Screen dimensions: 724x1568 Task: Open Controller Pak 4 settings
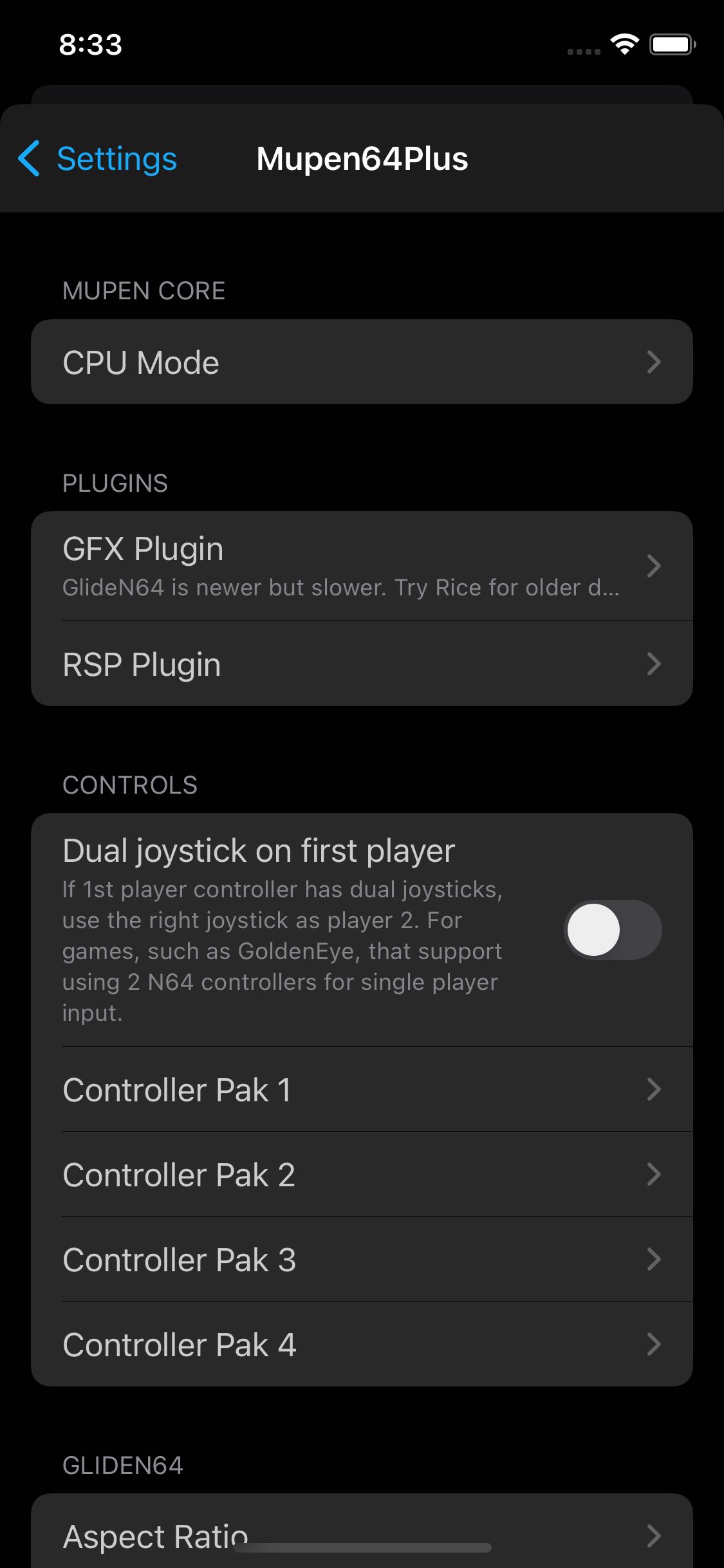[x=362, y=1344]
